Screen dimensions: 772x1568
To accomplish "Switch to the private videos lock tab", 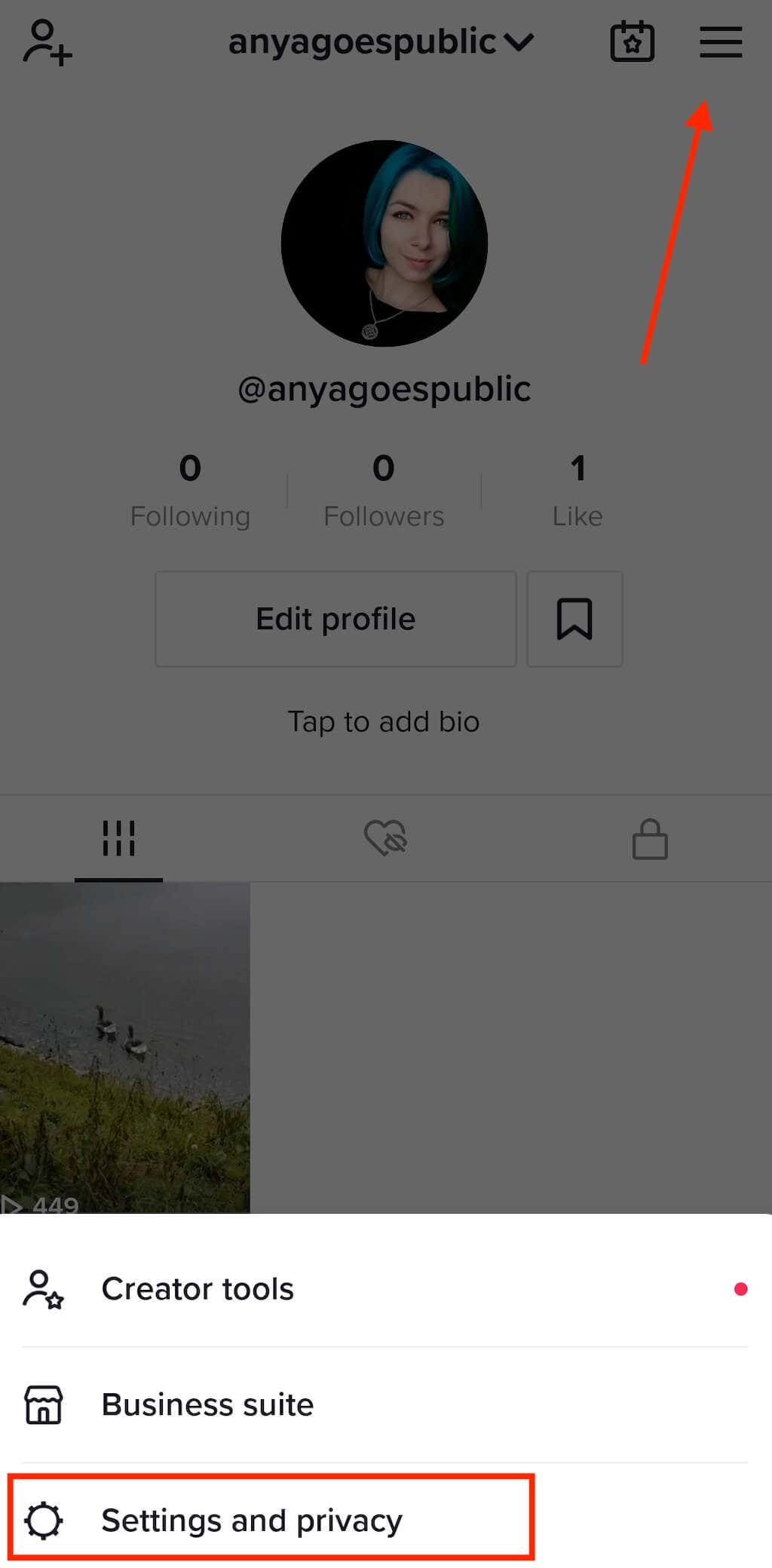I will 650,838.
